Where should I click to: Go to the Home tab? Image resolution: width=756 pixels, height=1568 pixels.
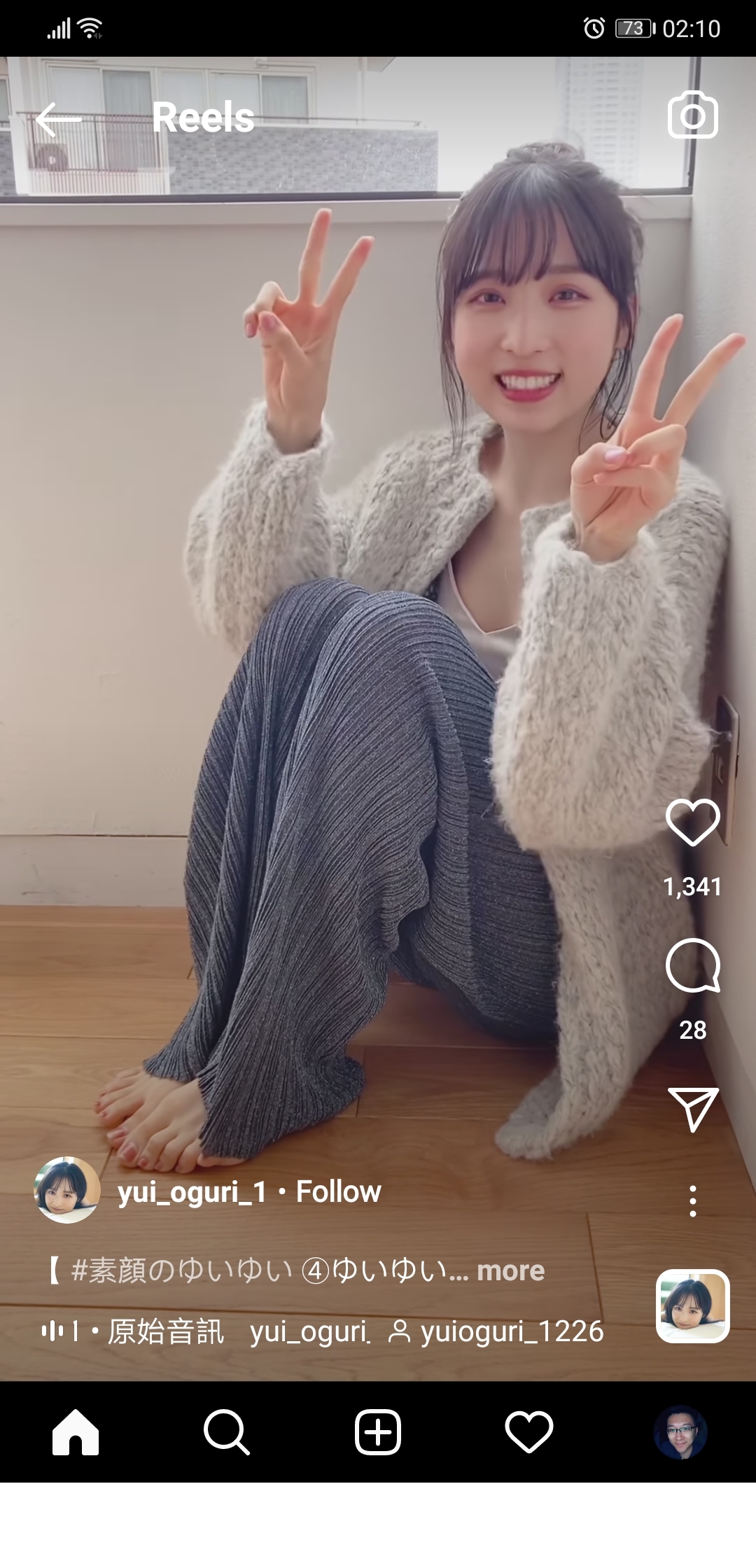(x=76, y=1432)
